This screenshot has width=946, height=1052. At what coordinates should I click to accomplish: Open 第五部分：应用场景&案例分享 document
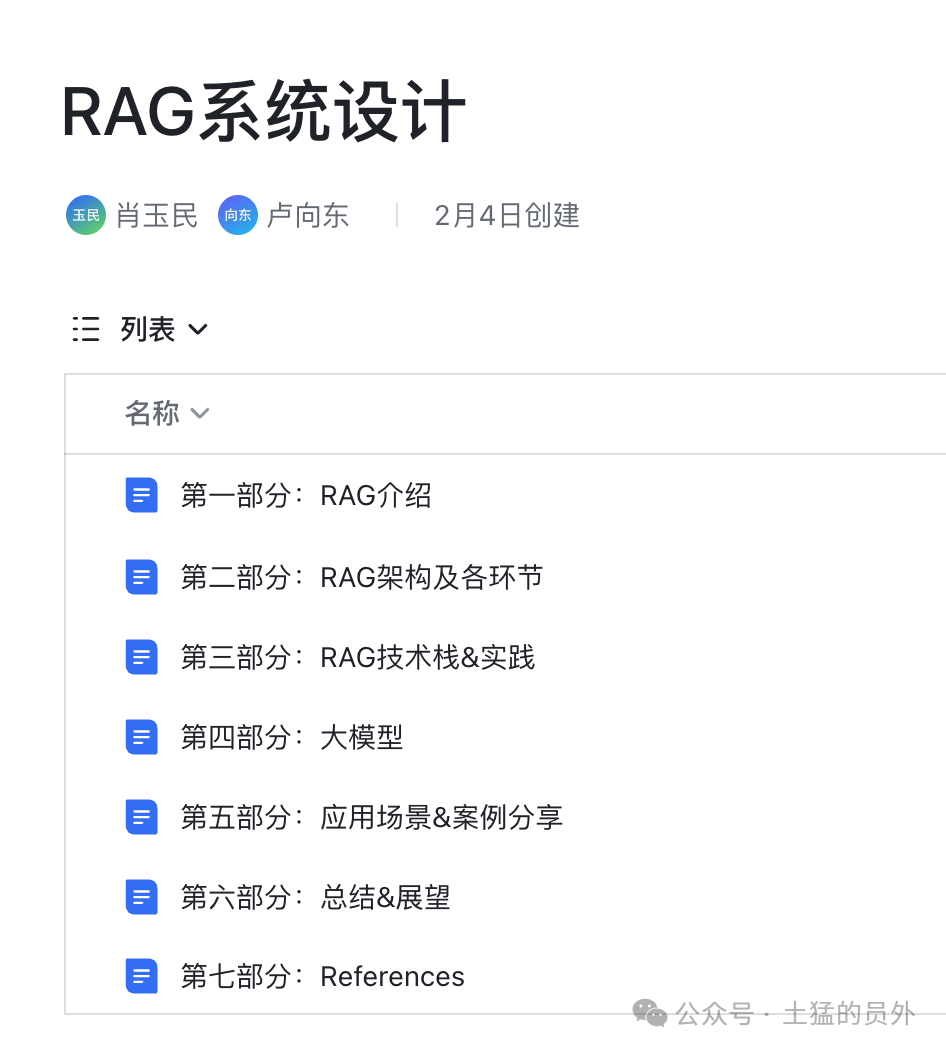pyautogui.click(x=371, y=817)
